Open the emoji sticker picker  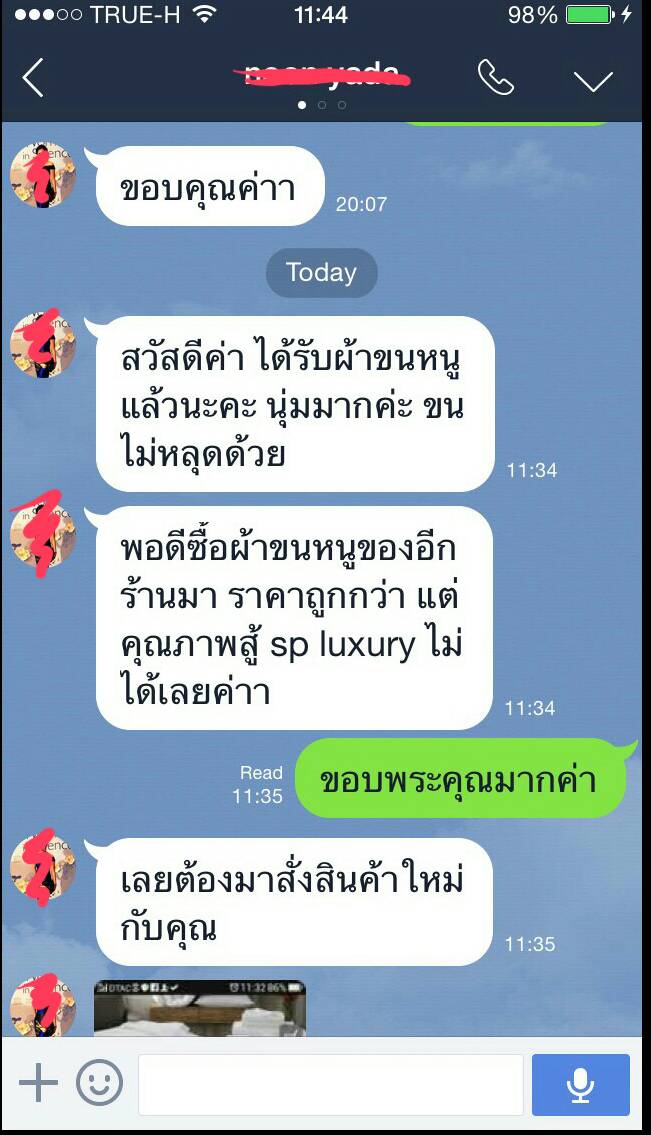(100, 1084)
